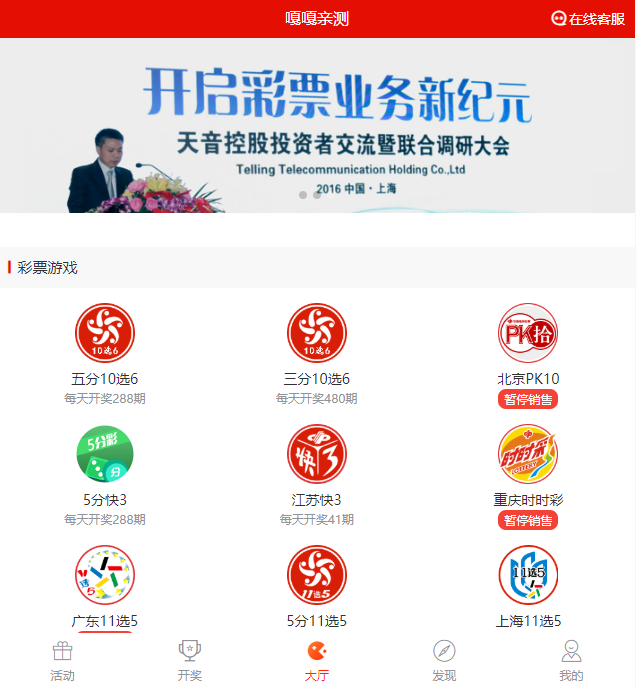636x692 pixels.
Task: Open 江苏快3 lottery
Action: (317, 455)
